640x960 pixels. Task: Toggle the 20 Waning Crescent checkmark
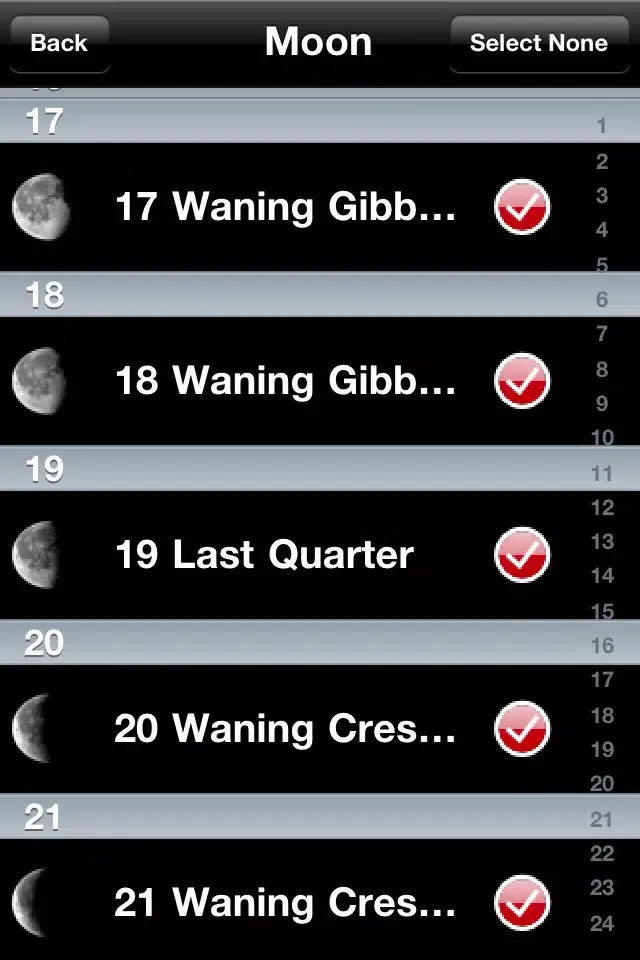pyautogui.click(x=522, y=729)
